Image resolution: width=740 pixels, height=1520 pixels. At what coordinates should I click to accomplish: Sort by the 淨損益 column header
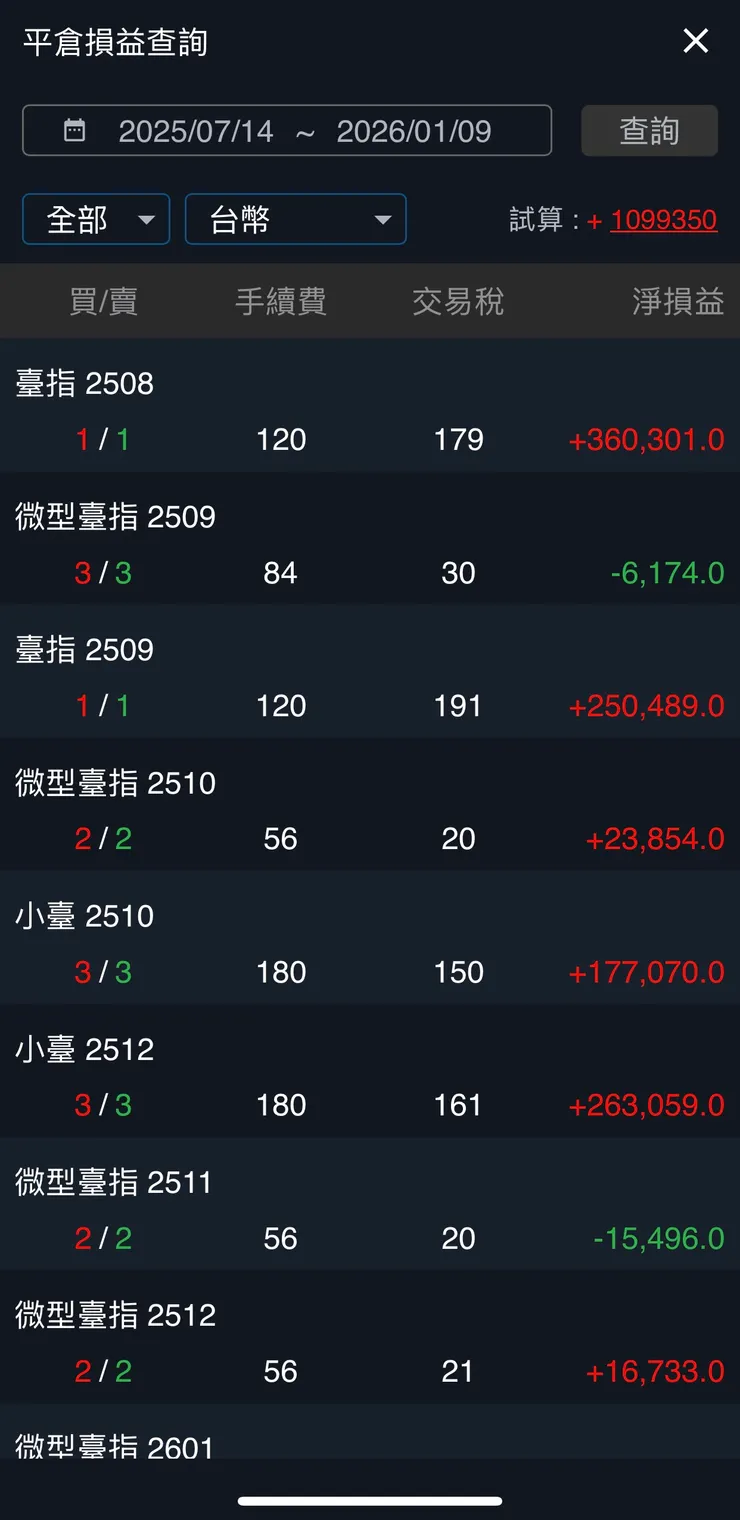pyautogui.click(x=677, y=300)
